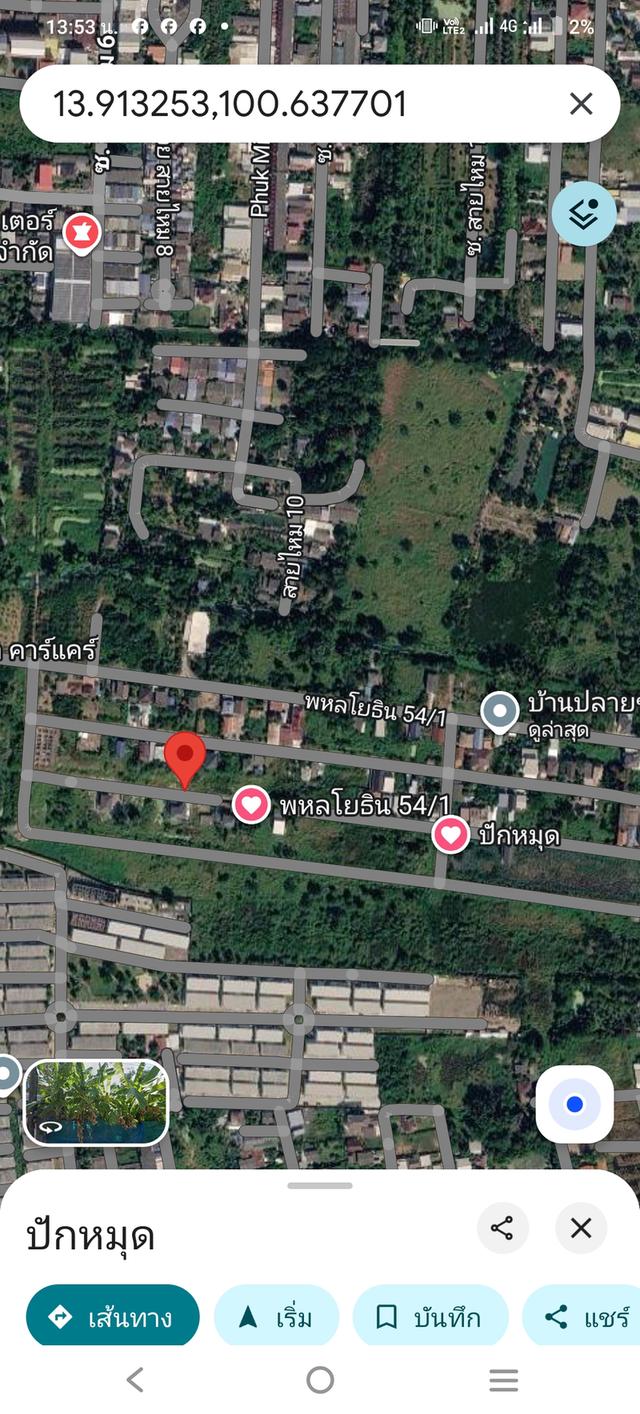The height and width of the screenshot is (1414, 640).
Task: Share the pinned place via round icon
Action: (x=502, y=1228)
